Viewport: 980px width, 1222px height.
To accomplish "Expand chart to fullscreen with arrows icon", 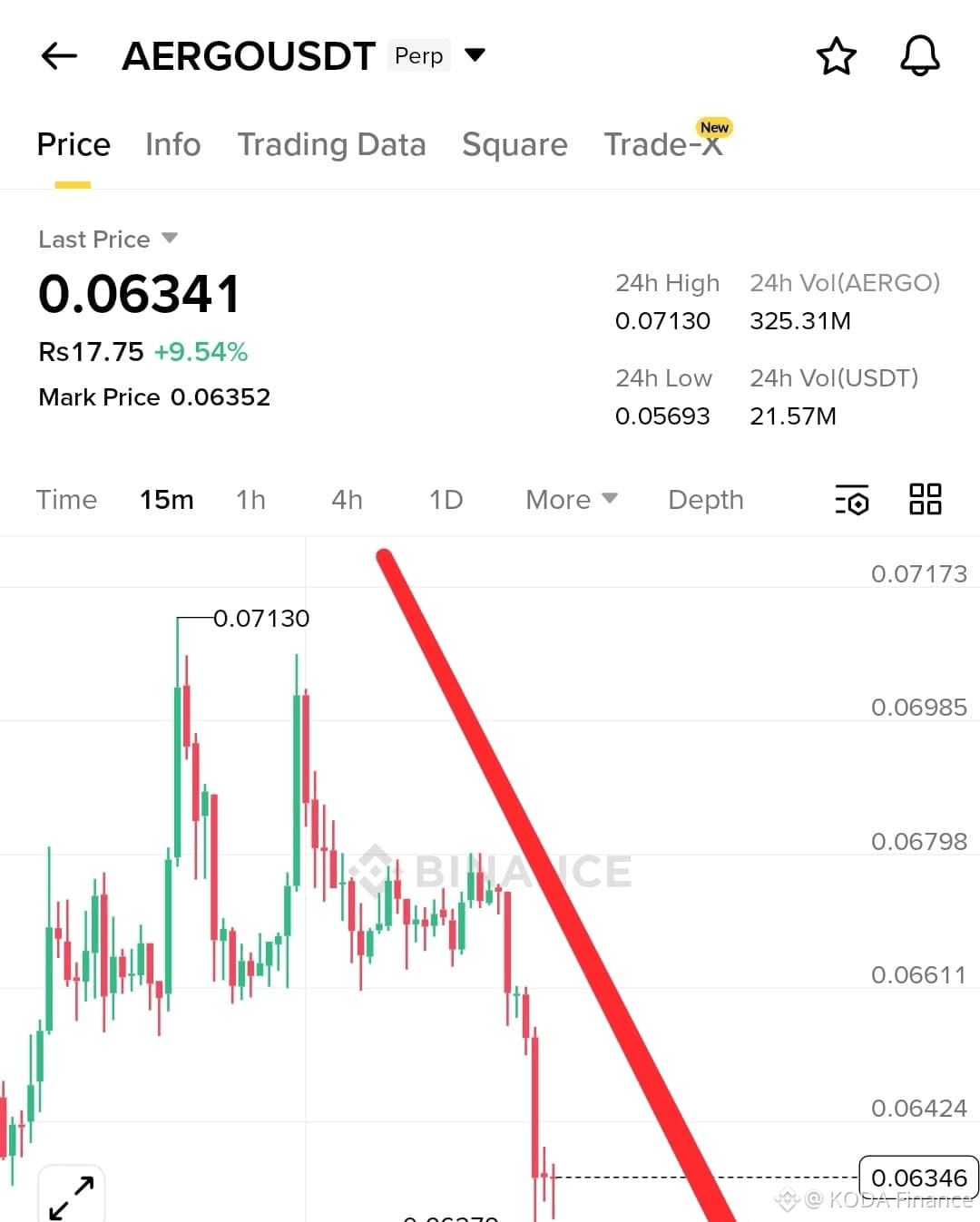I will 71,1196.
